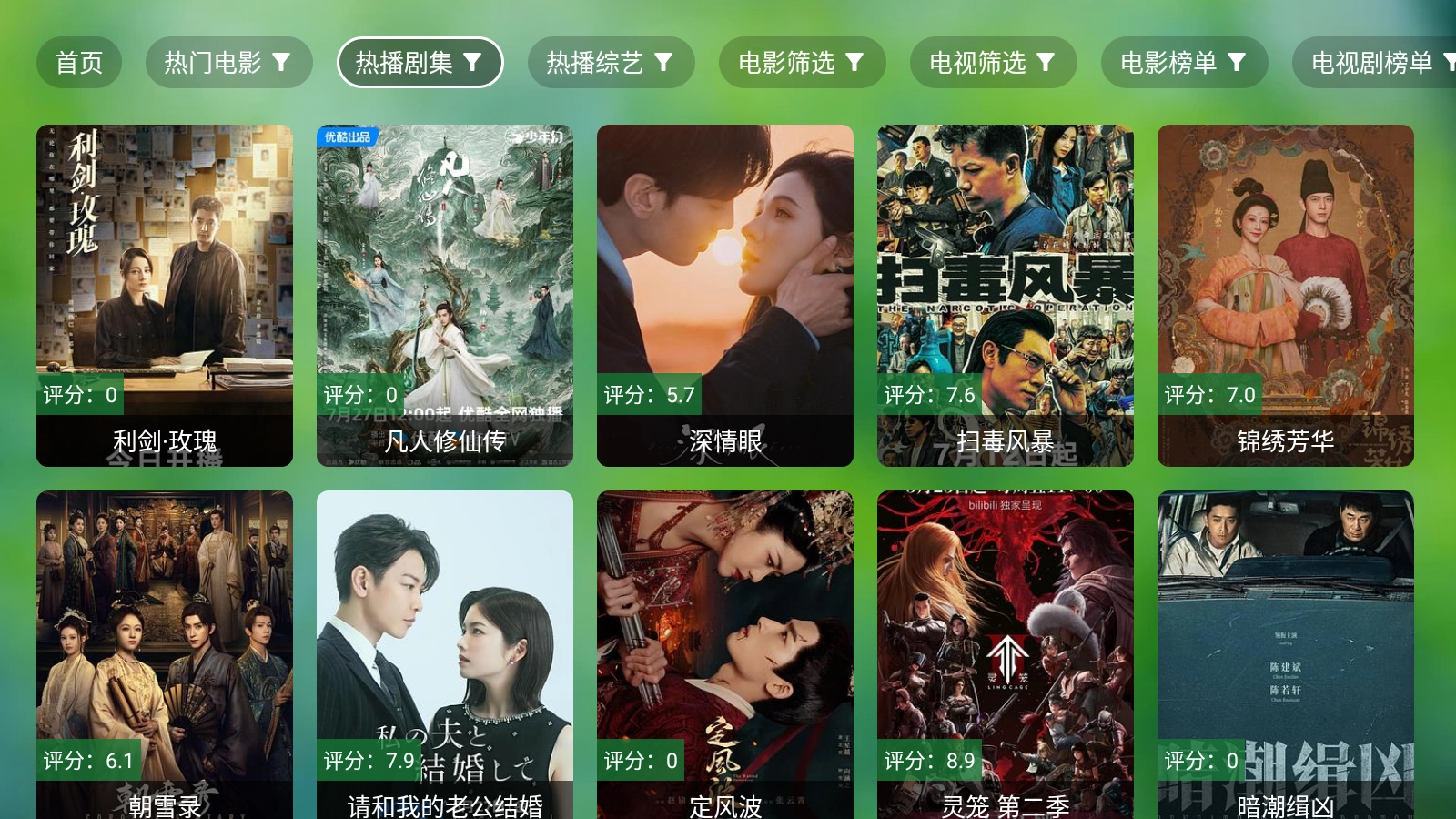The width and height of the screenshot is (1456, 819).
Task: Select the 暗潮缉凶 poster
Action: (x=1286, y=655)
